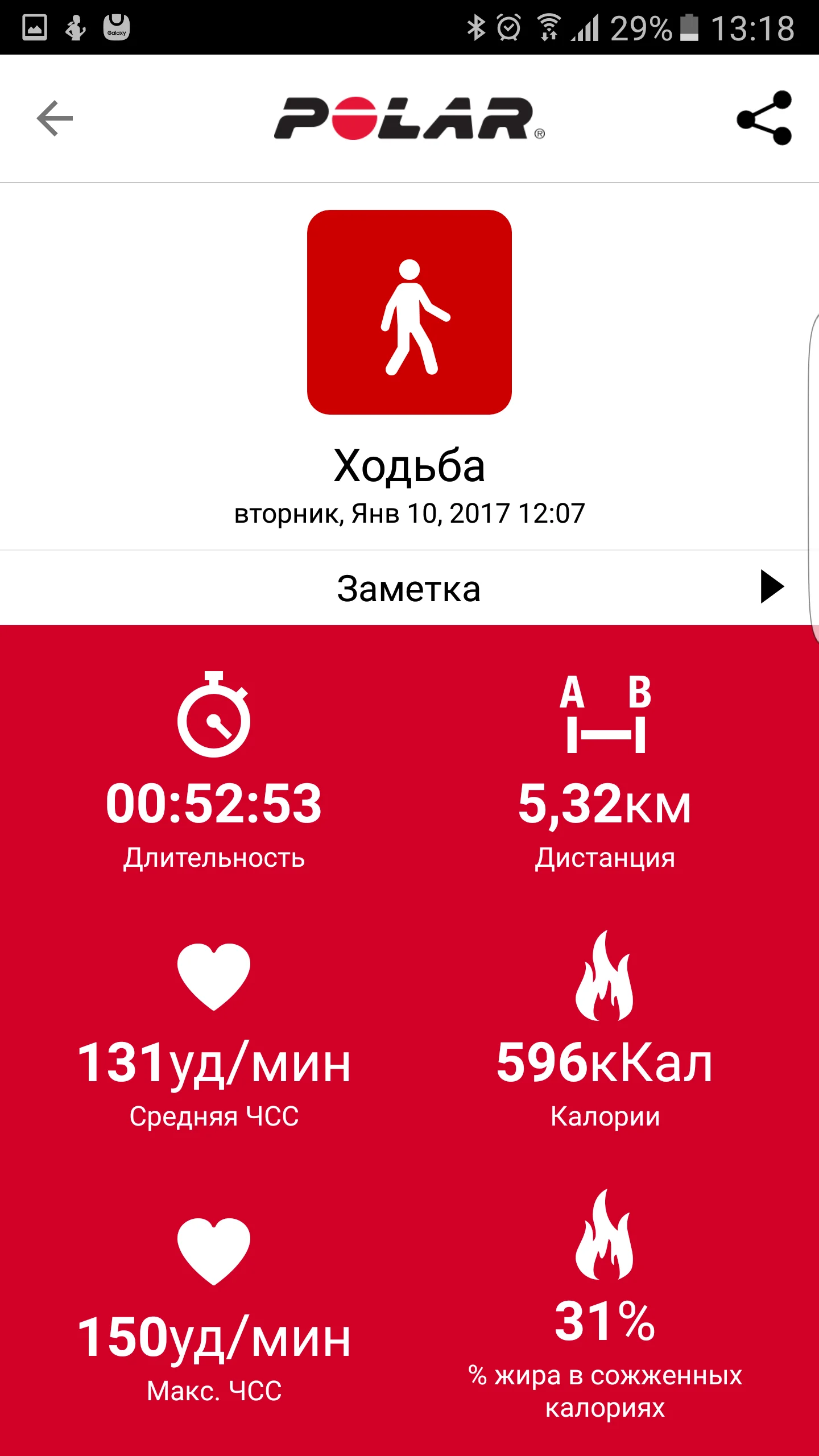Go back using the arrow icon
The height and width of the screenshot is (1456, 819).
click(x=55, y=118)
